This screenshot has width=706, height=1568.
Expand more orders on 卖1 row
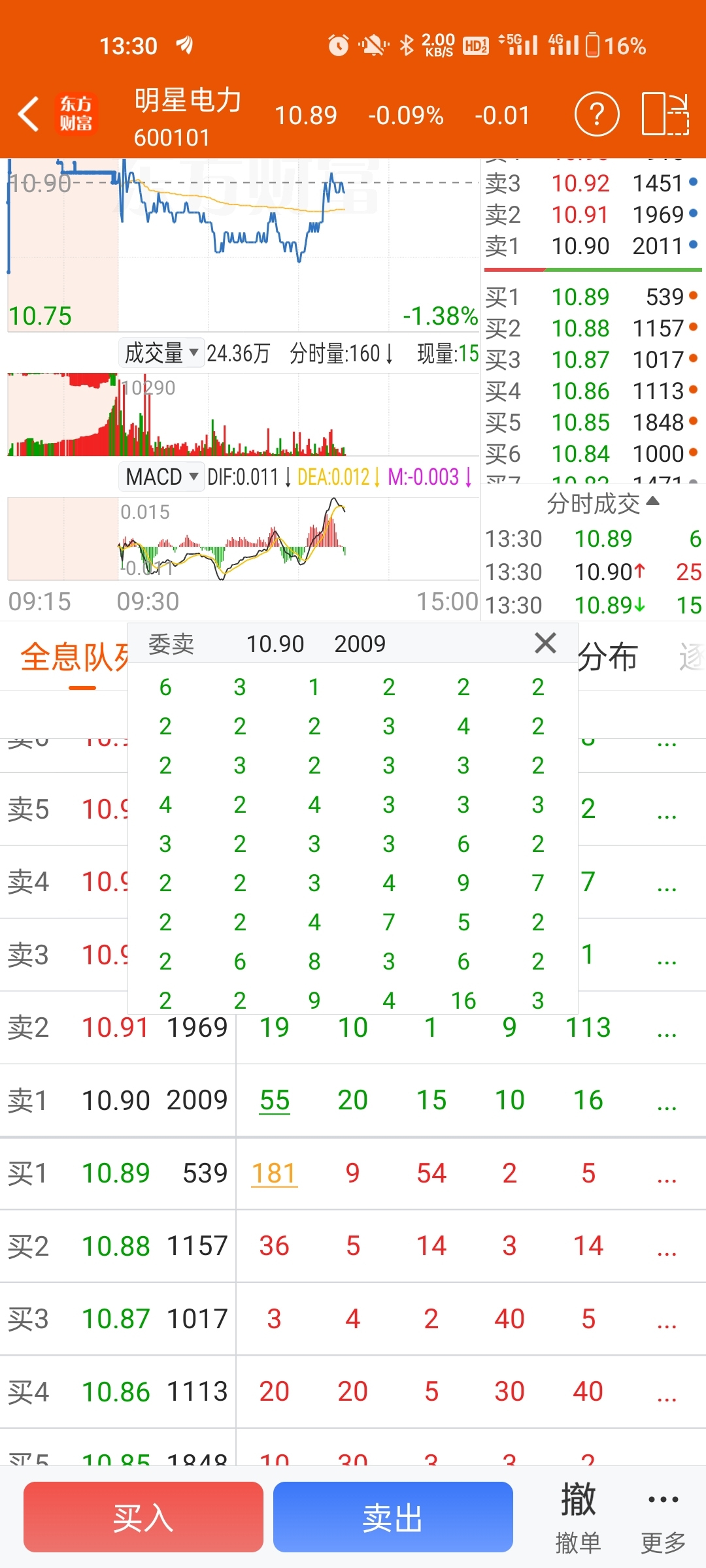coord(667,1102)
